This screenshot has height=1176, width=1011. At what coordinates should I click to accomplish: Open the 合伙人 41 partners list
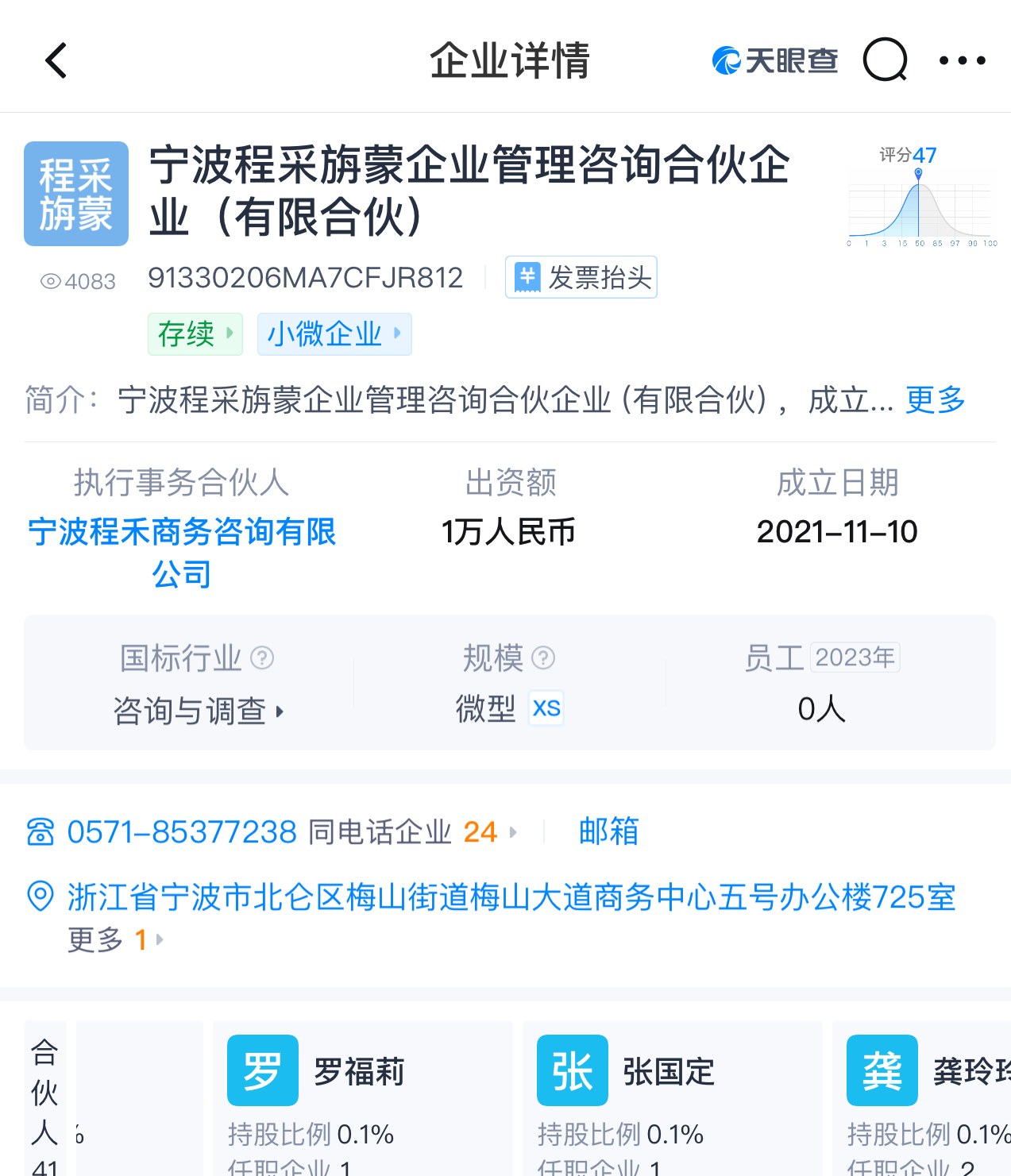pos(45,1104)
